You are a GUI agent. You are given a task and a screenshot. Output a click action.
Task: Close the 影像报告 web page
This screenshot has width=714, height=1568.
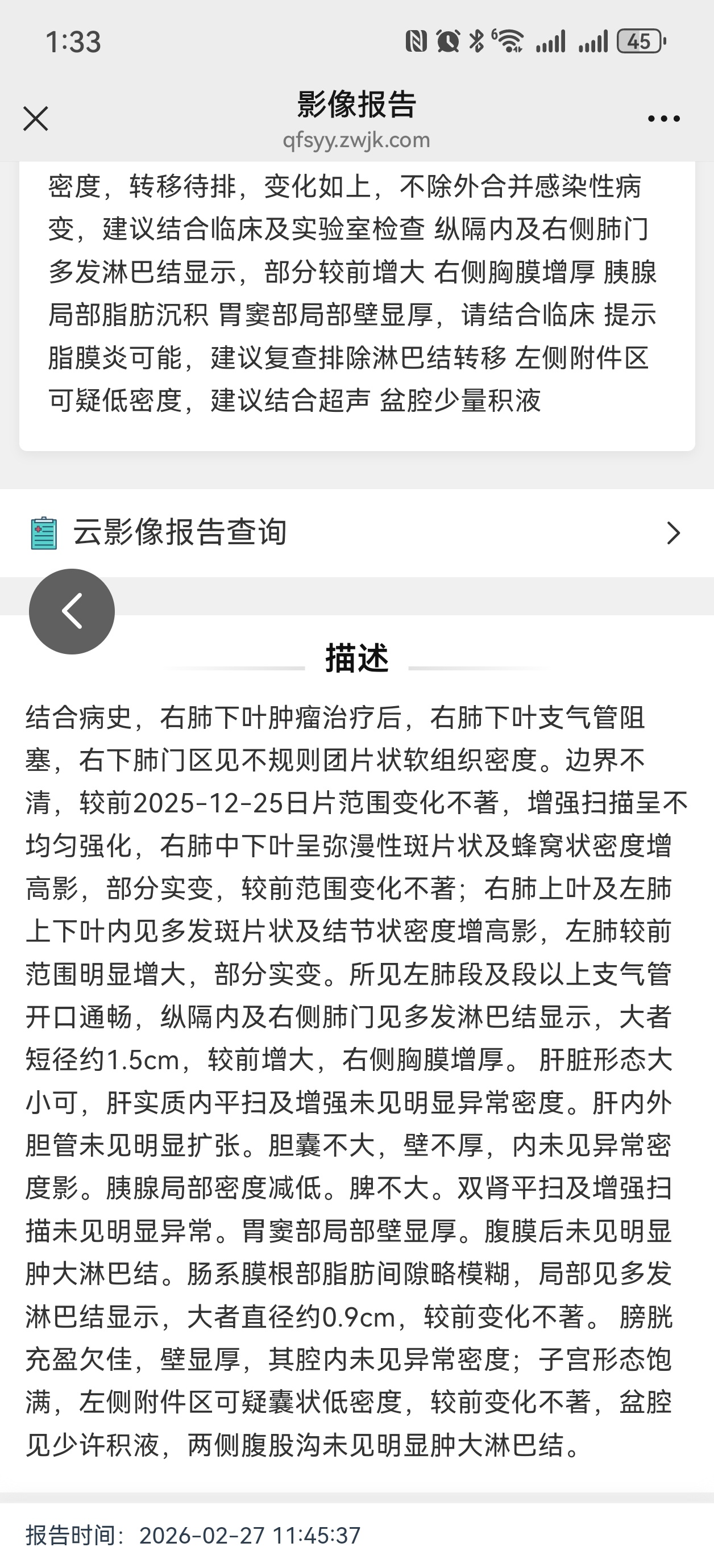35,119
